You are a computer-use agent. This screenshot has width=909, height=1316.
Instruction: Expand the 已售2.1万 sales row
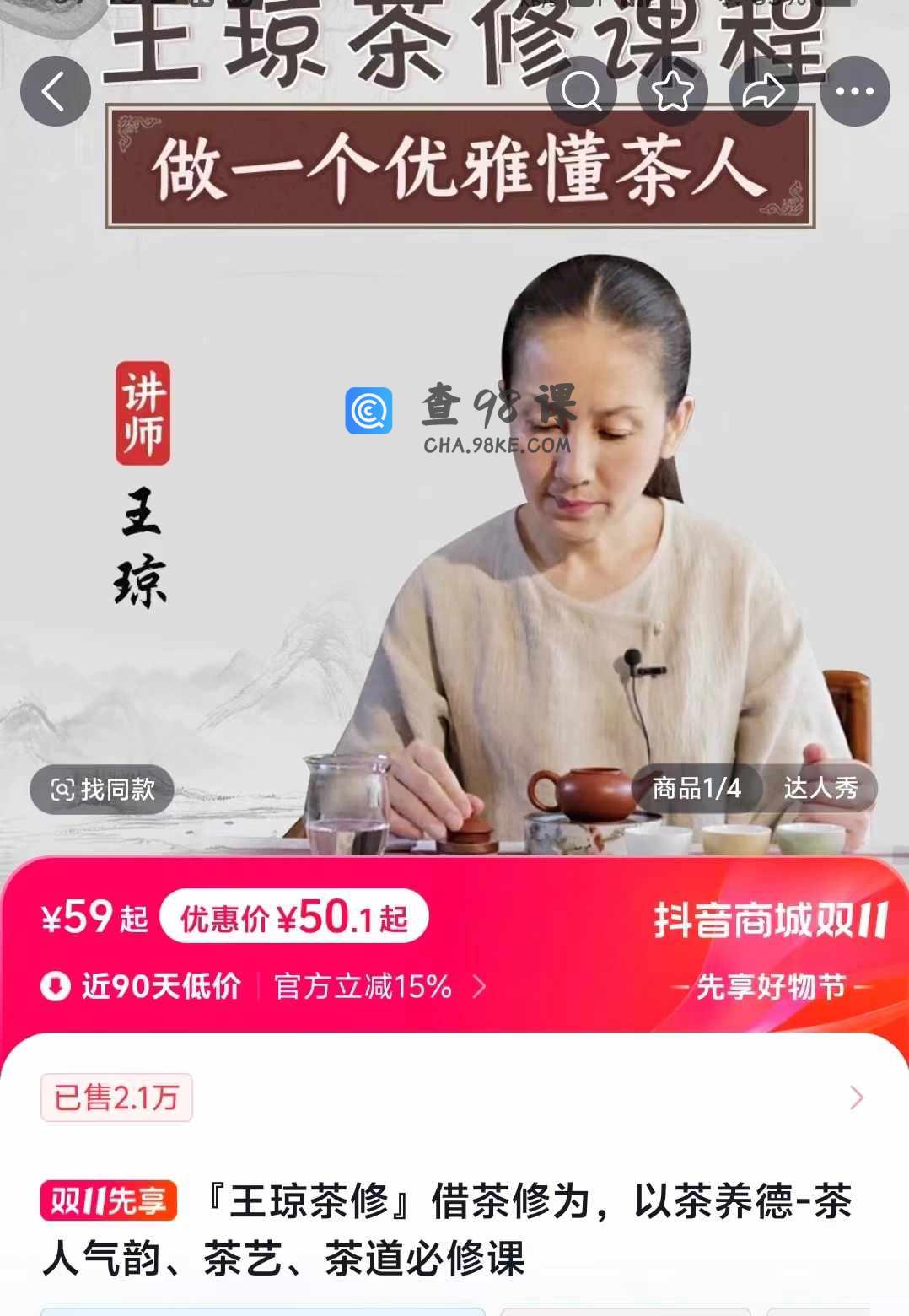[x=856, y=1098]
